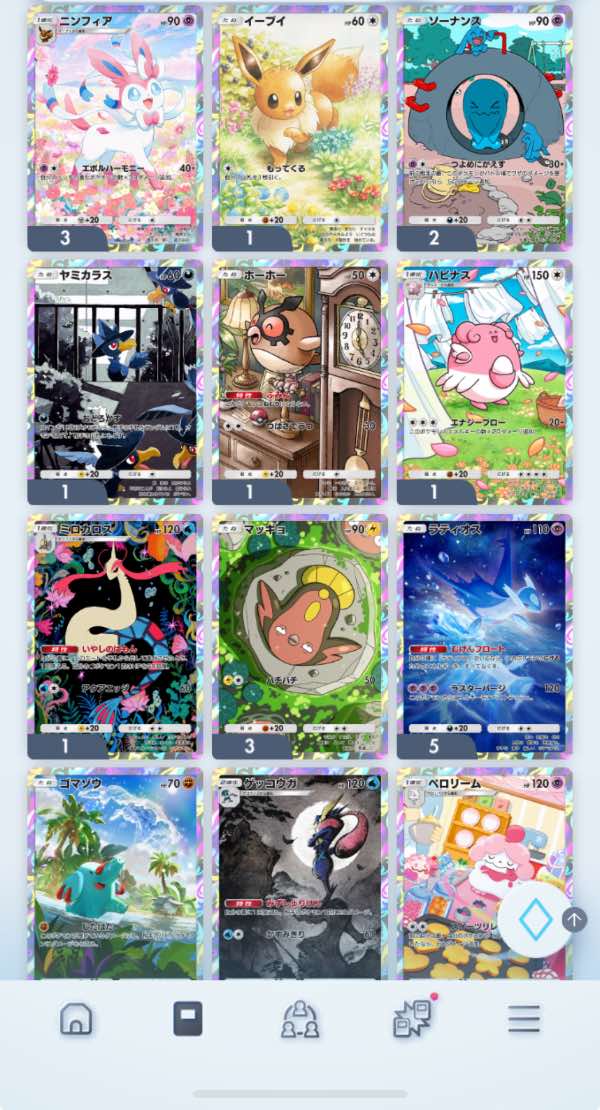Open the Sylveon (ニンフィア) card
This screenshot has width=600, height=1110.
click(115, 125)
